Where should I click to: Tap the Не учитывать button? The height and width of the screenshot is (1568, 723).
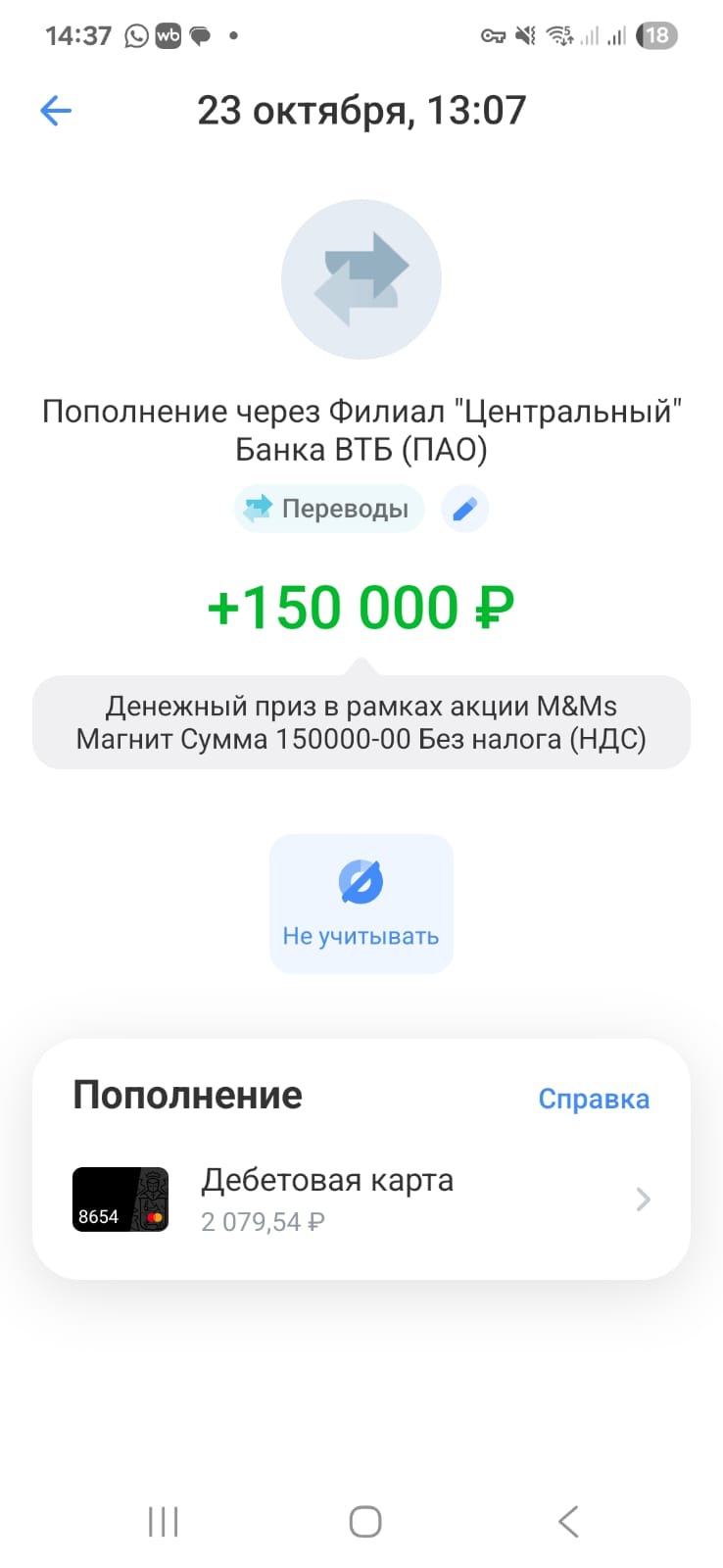361,904
